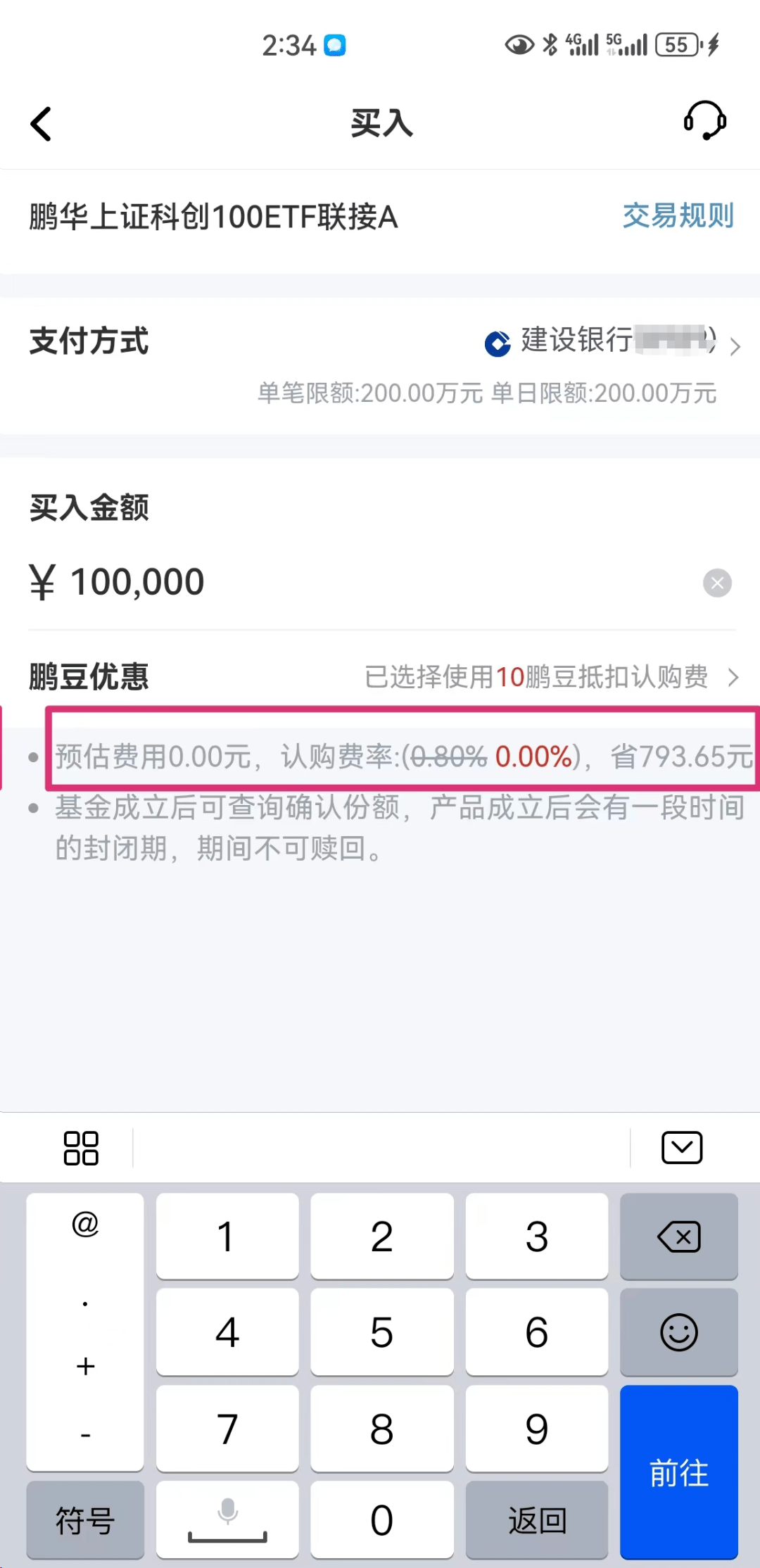
Task: Tap the buy amount input field
Action: (281, 581)
